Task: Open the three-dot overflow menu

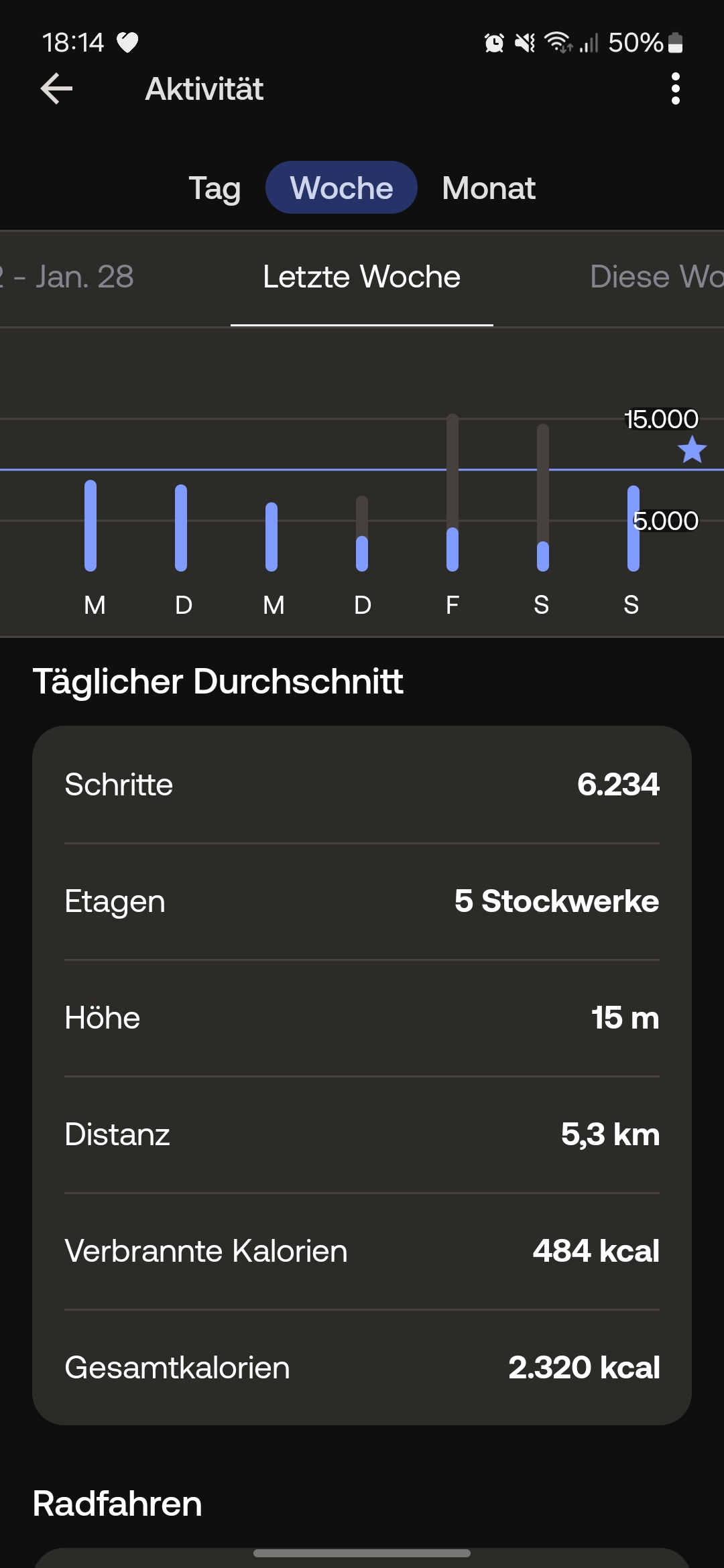Action: click(x=675, y=88)
